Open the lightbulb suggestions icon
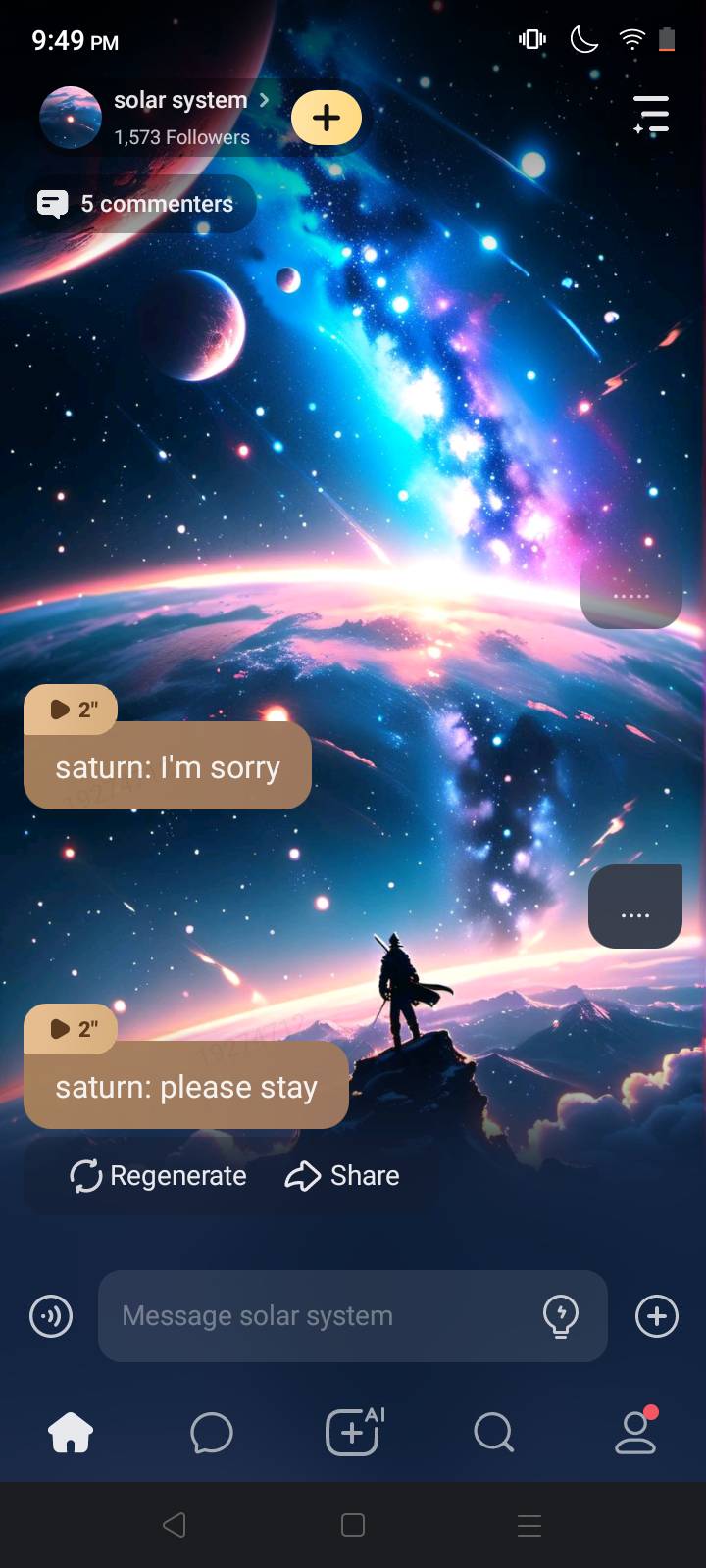Viewport: 706px width, 1568px height. point(561,1316)
